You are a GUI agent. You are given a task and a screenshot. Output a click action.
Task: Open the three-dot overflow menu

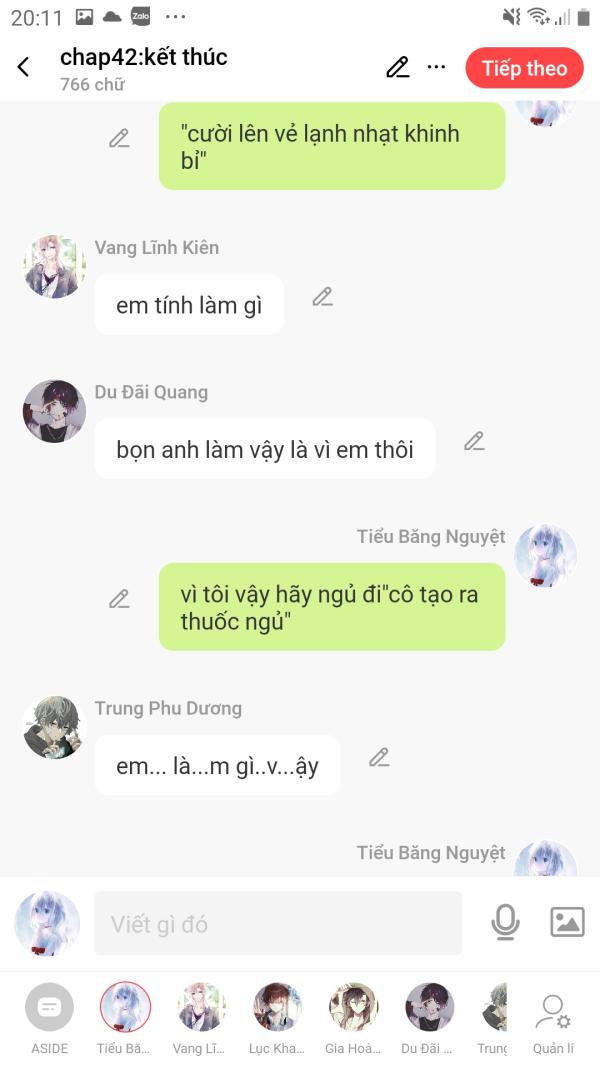pos(436,67)
